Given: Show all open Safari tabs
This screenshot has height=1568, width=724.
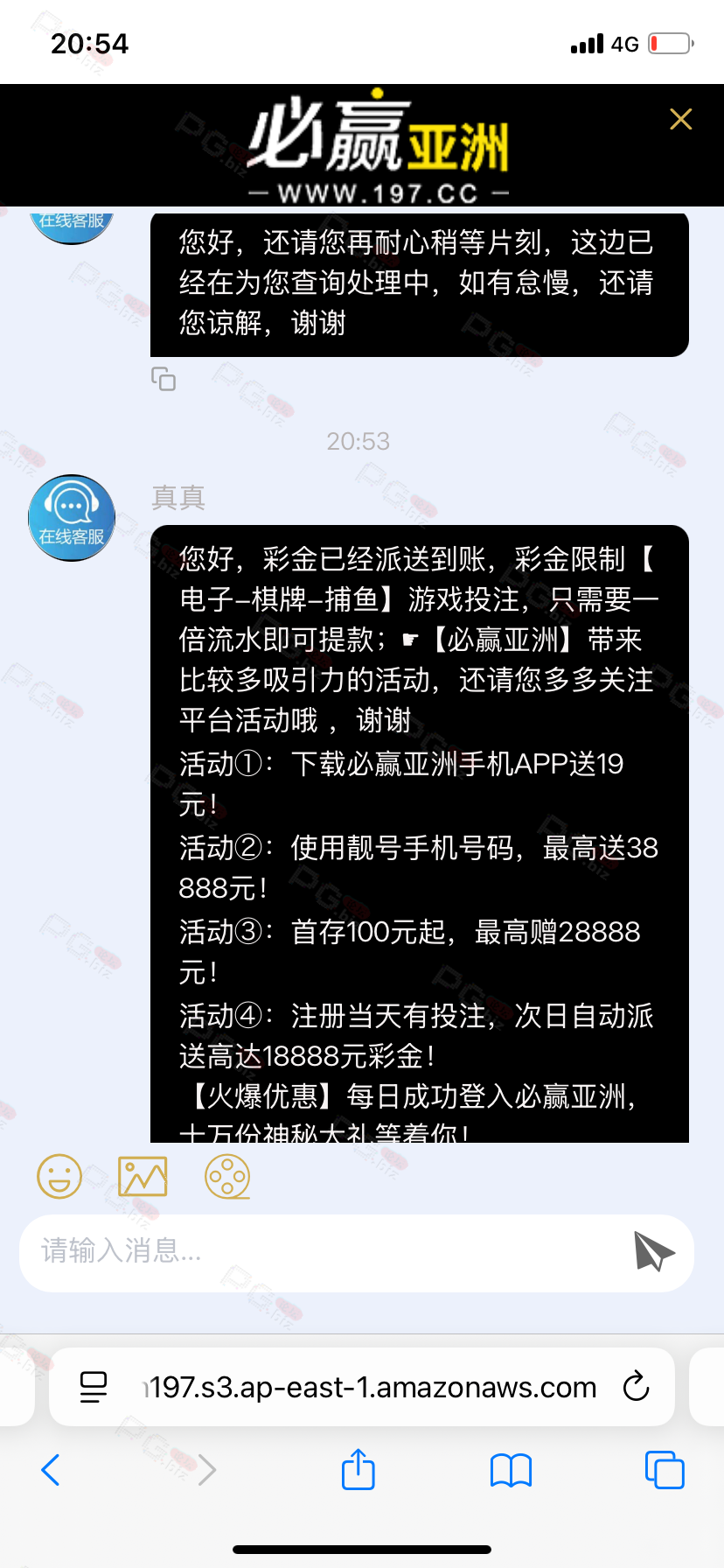Looking at the screenshot, I should point(665,1470).
